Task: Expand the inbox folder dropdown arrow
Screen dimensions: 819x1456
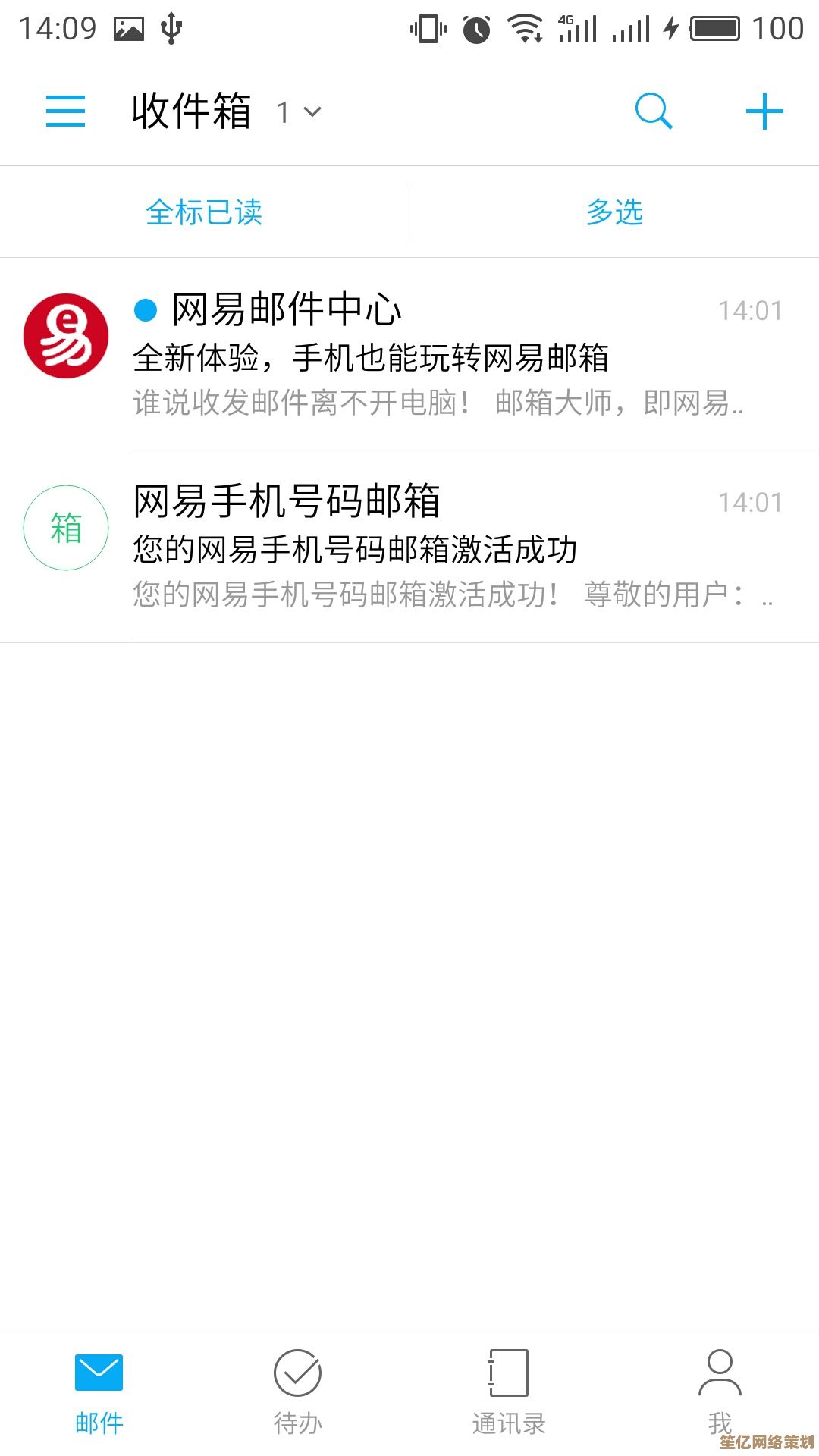Action: (x=312, y=112)
